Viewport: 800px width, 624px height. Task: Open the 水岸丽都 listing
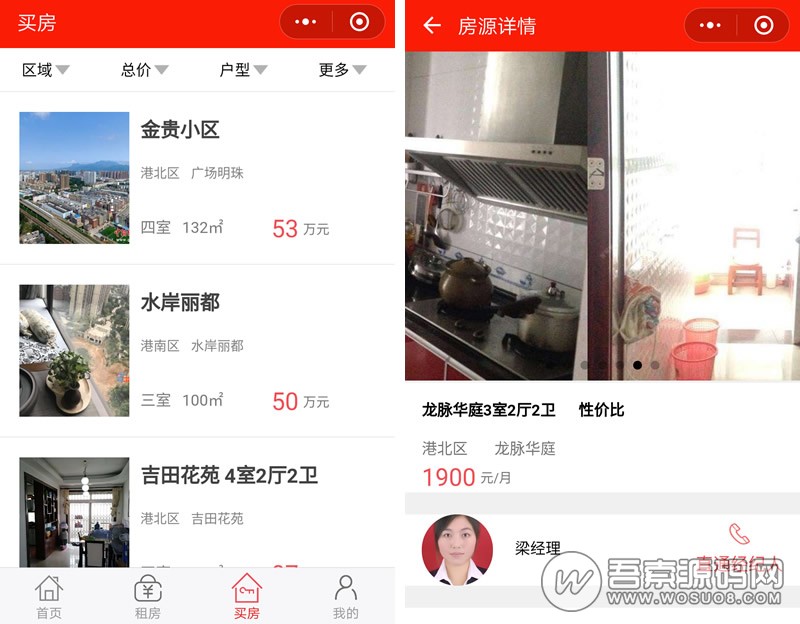[x=180, y=302]
